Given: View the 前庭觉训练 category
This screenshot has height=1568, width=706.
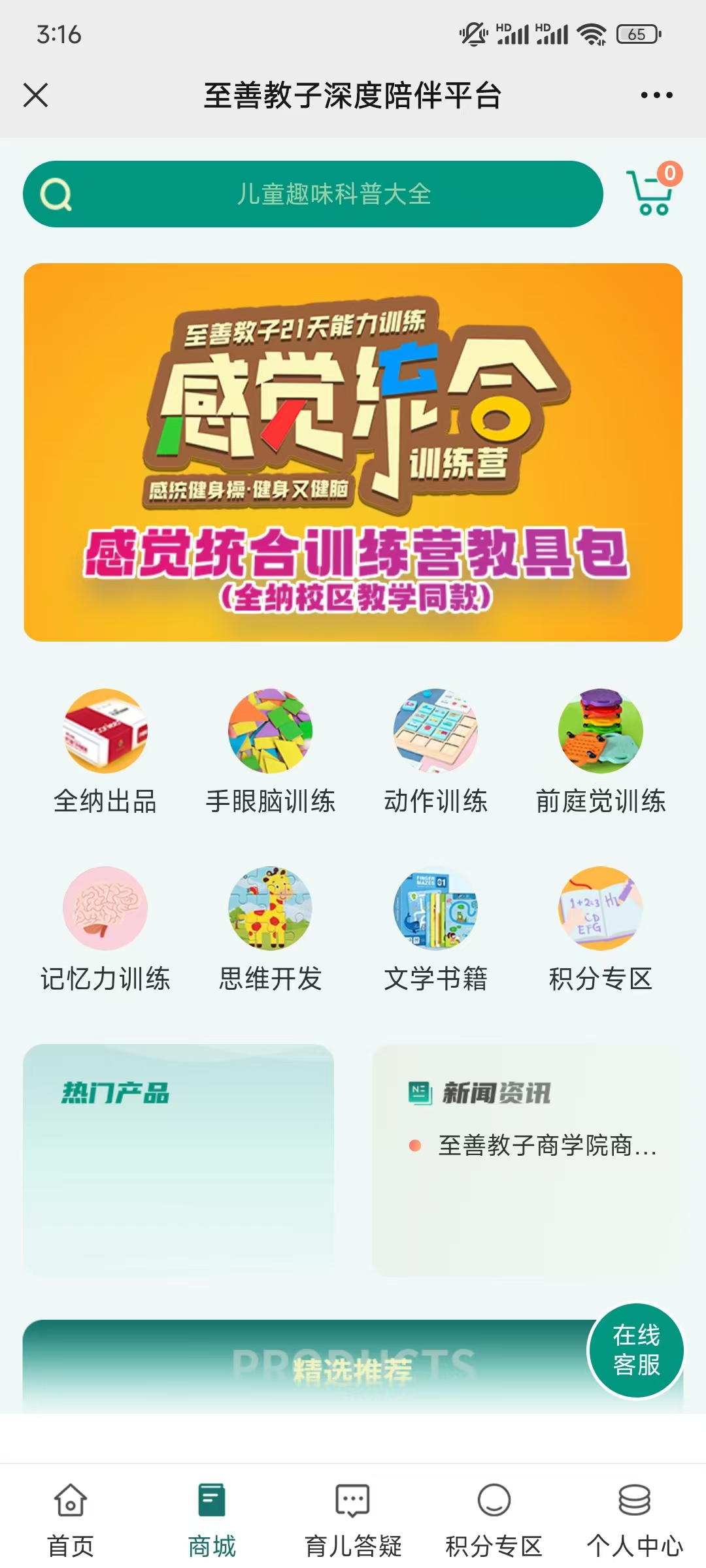Looking at the screenshot, I should 601,751.
